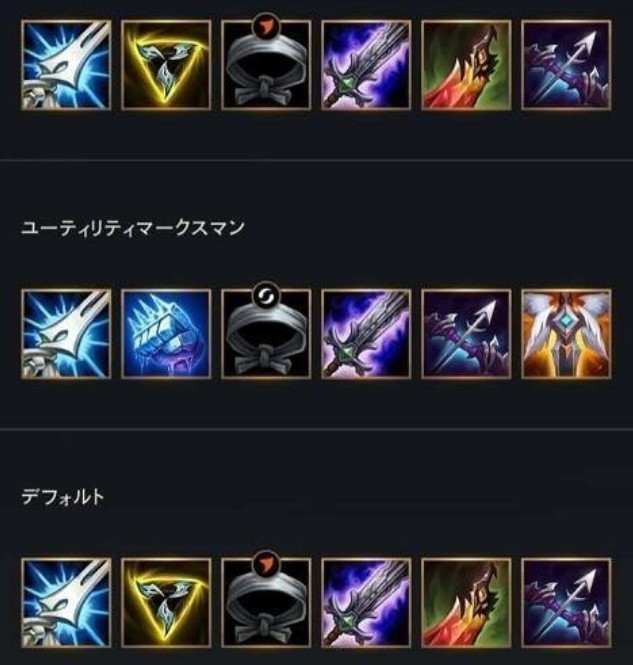Tap the Guardian Angel item in ユーティリティマークスマン

[x=567, y=334]
